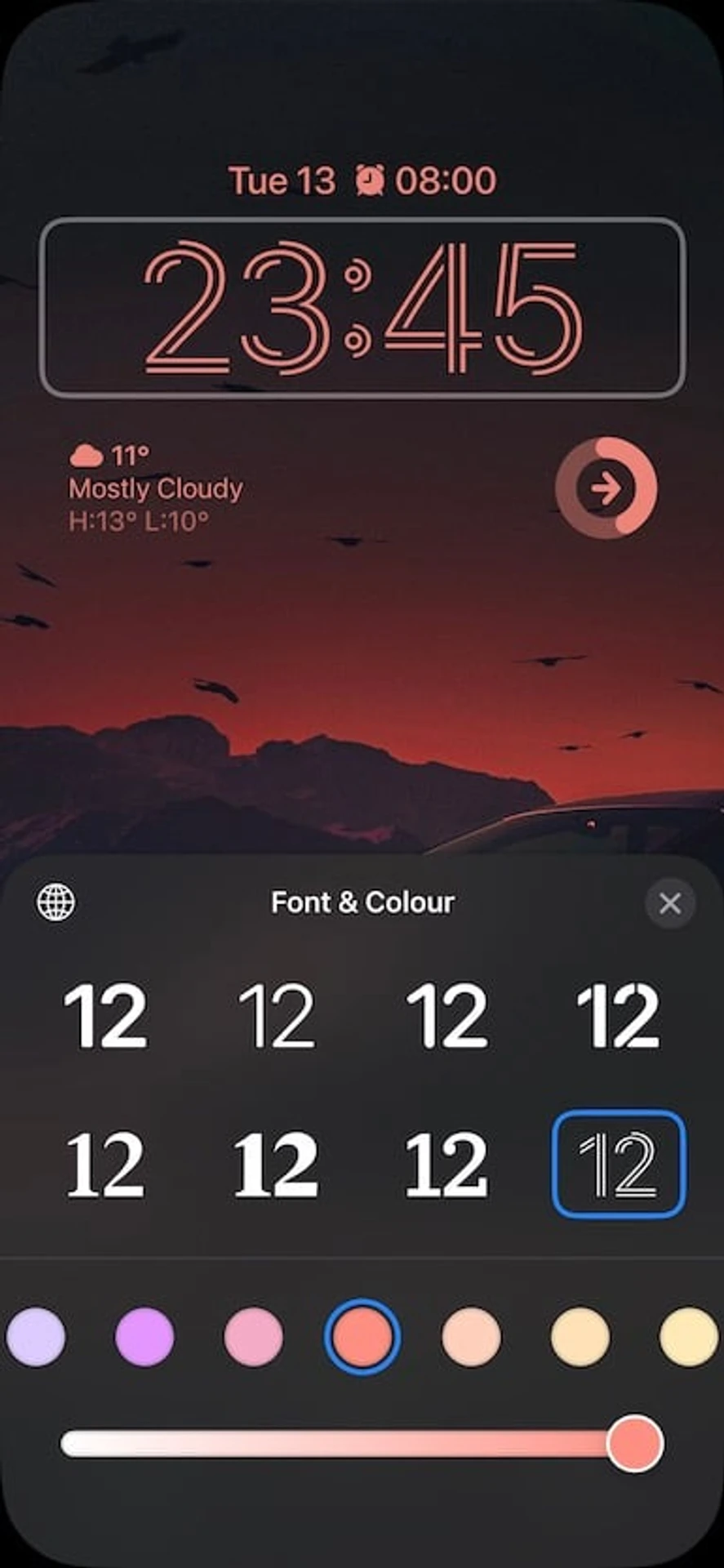Viewport: 724px width, 1568px height.
Task: Pick the regular serif clock font
Action: (x=106, y=1165)
